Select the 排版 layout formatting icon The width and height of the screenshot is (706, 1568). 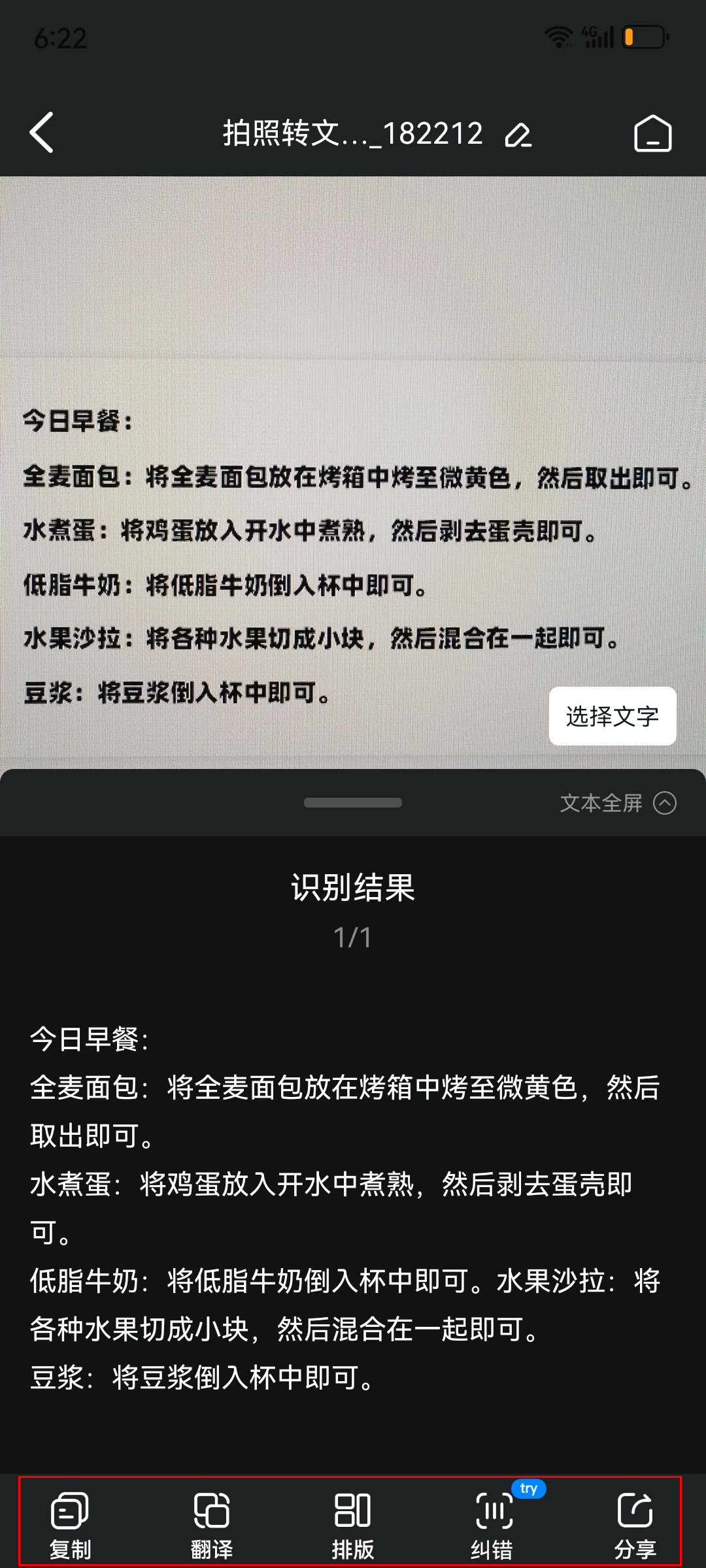tap(352, 1509)
